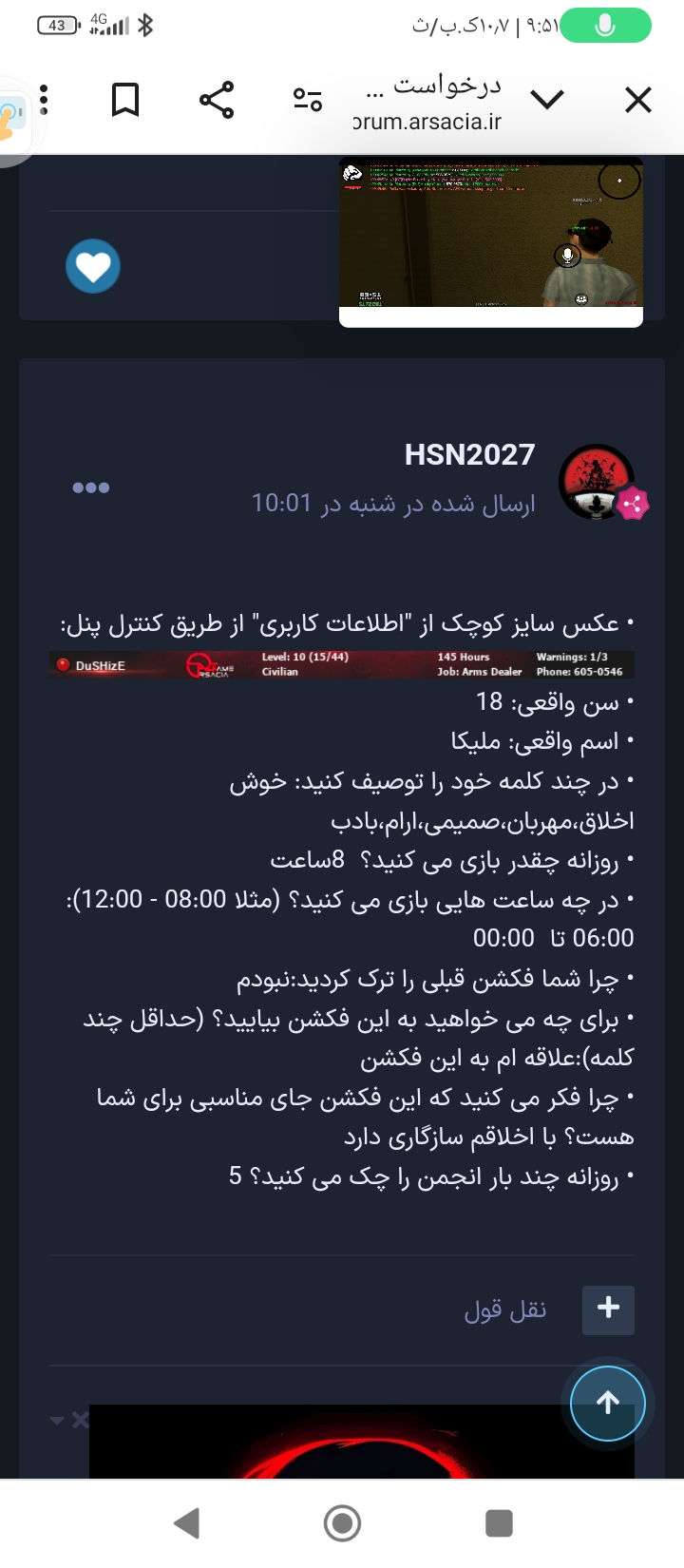The image size is (684, 1568).
Task: Open the browser overflow menu
Action: coord(44,99)
